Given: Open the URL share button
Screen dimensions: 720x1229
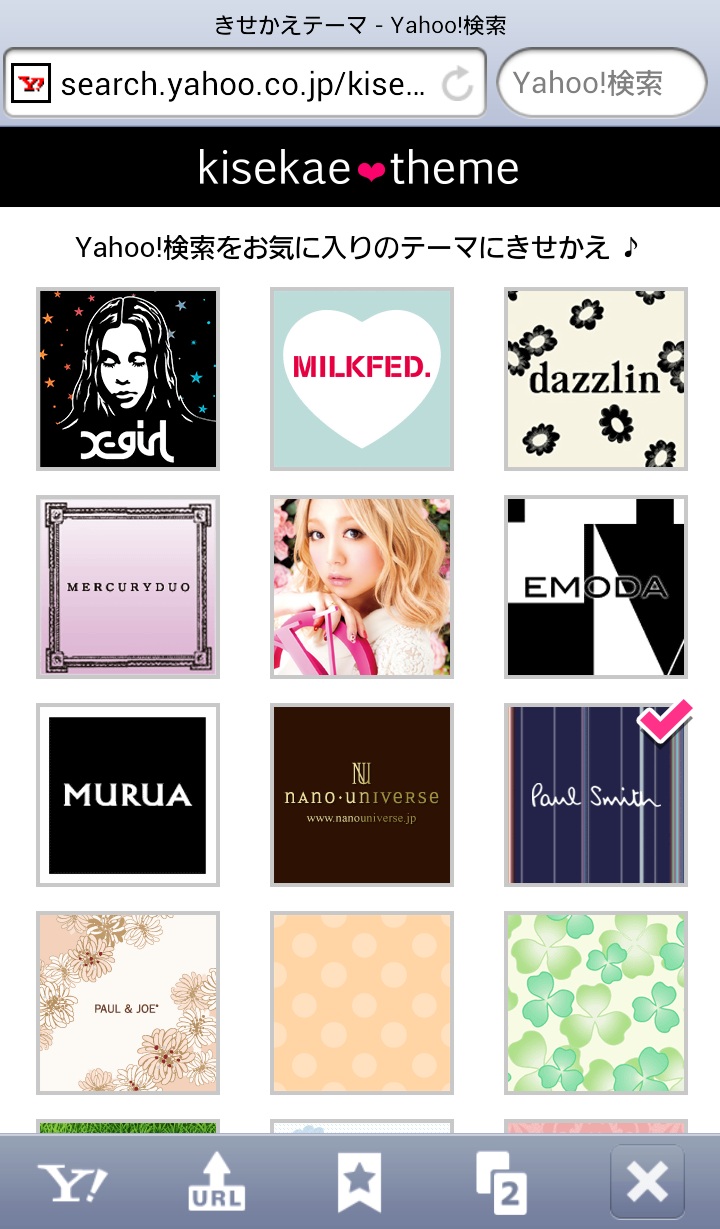Looking at the screenshot, I should tap(216, 1183).
